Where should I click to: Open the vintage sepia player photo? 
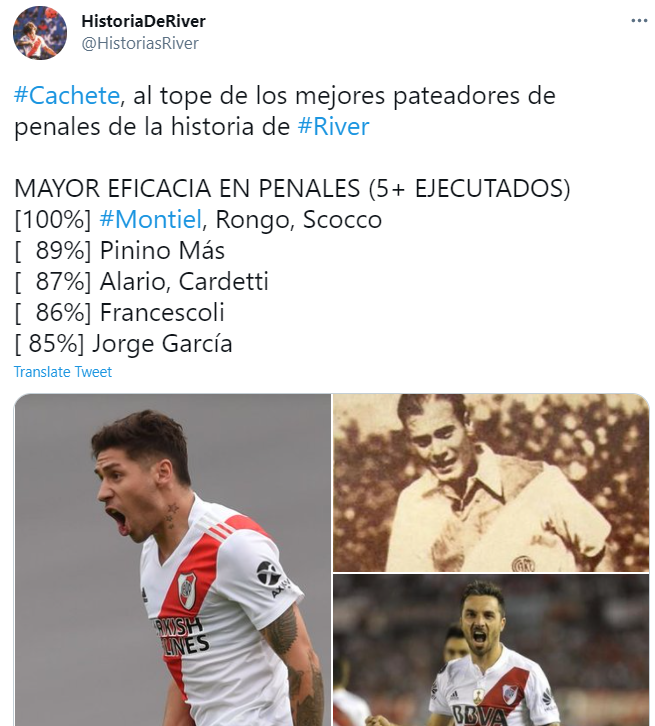(x=490, y=482)
